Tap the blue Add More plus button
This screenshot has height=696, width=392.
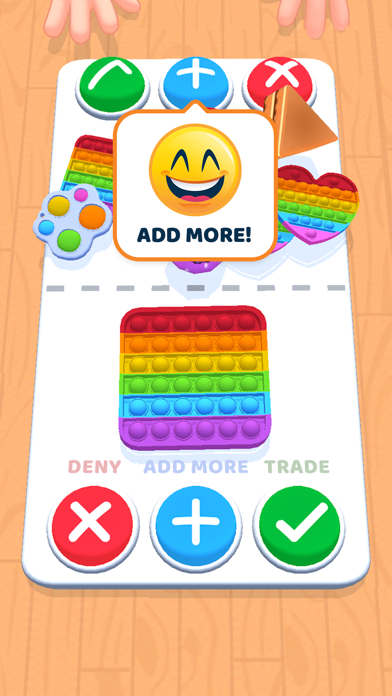click(196, 527)
